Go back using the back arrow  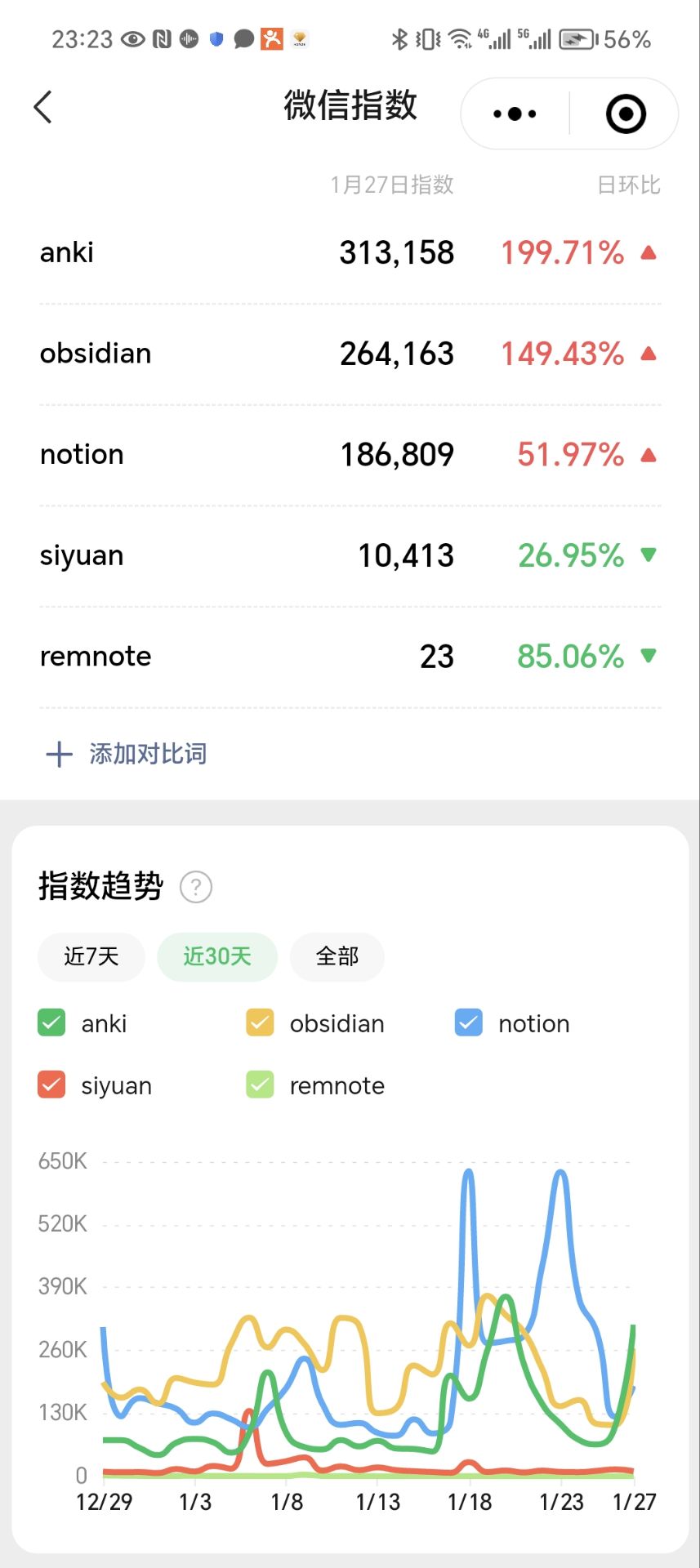pos(43,107)
